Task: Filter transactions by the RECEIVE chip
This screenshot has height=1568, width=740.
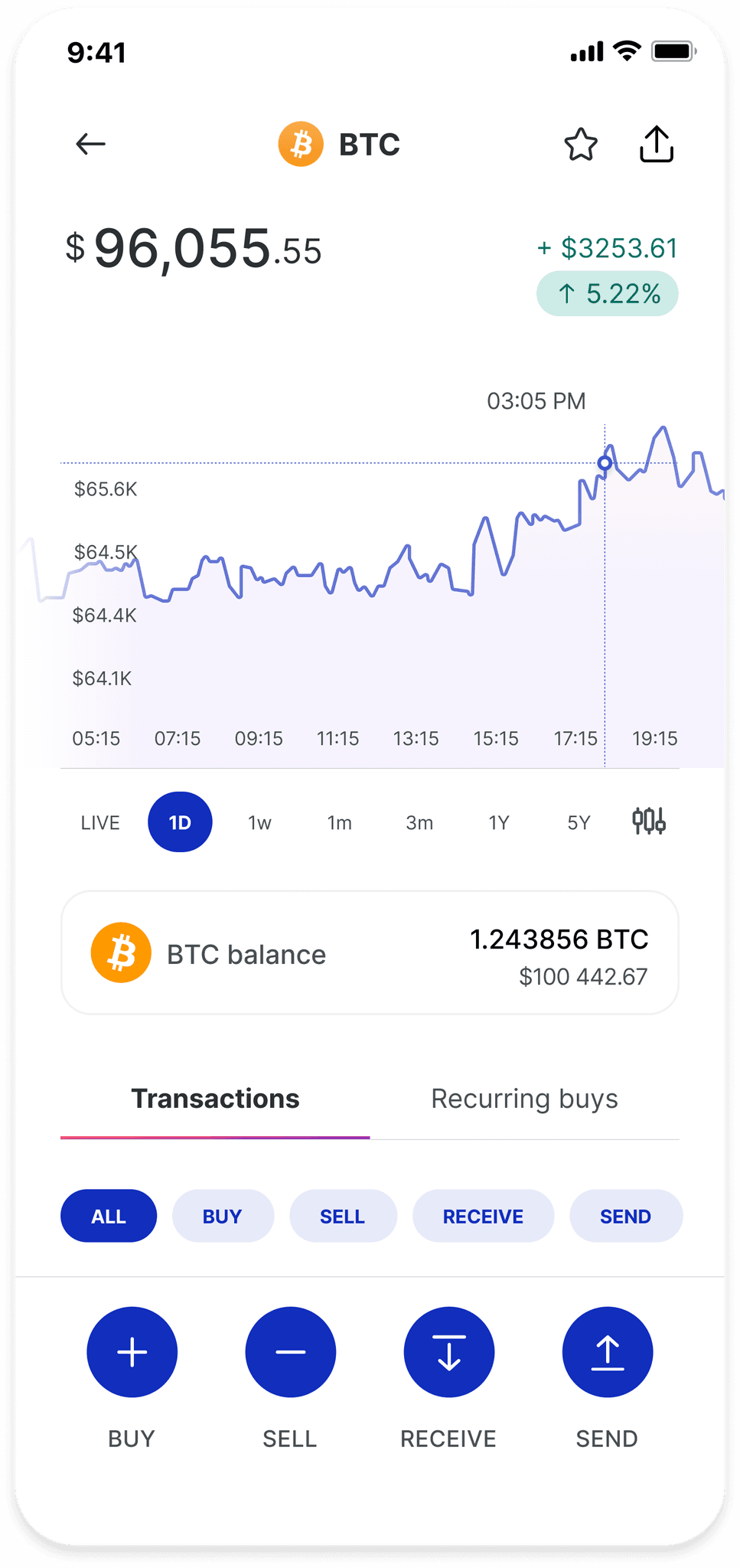Action: (x=483, y=1216)
